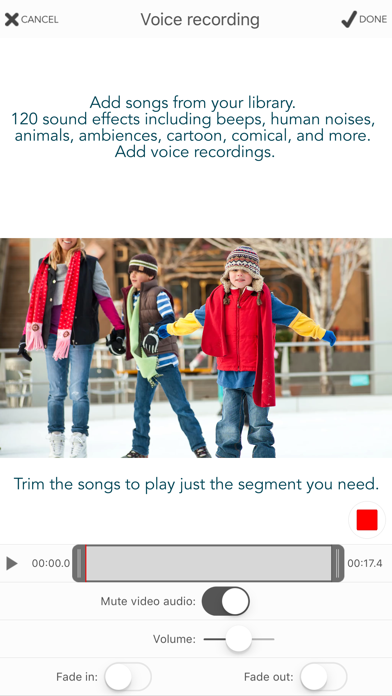The image size is (392, 696).
Task: Tap inside the gray trim timeline
Action: click(x=208, y=563)
